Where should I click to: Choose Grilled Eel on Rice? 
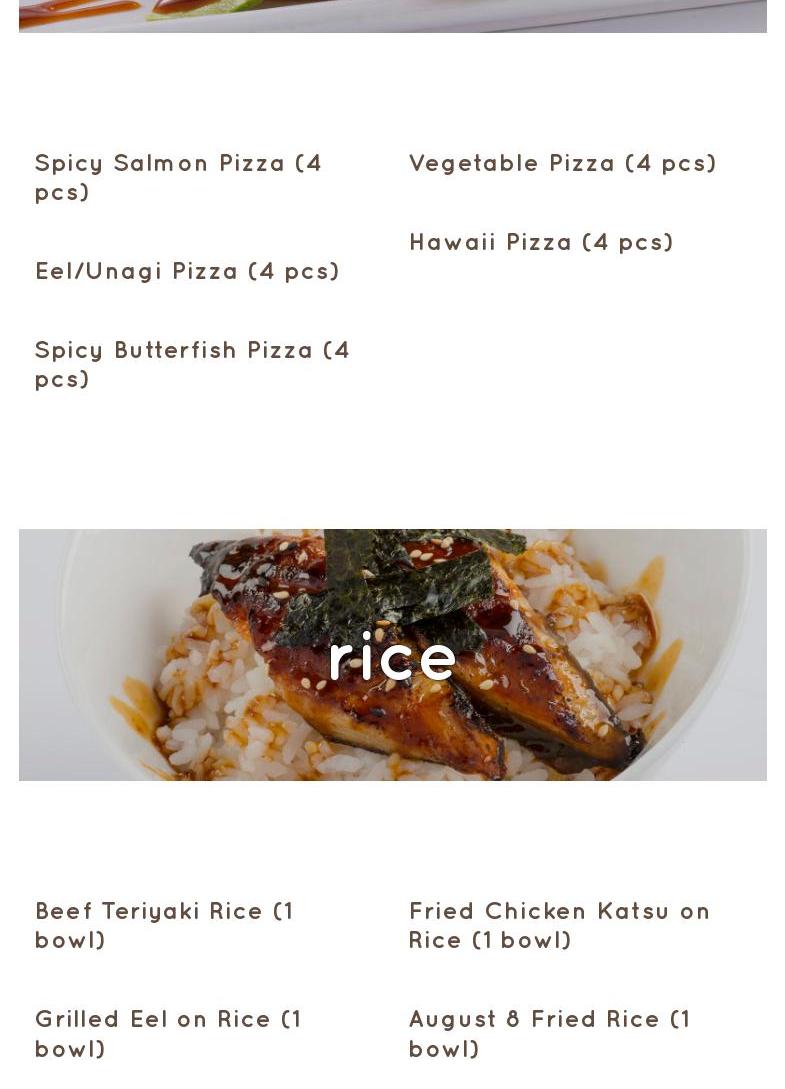point(168,1033)
